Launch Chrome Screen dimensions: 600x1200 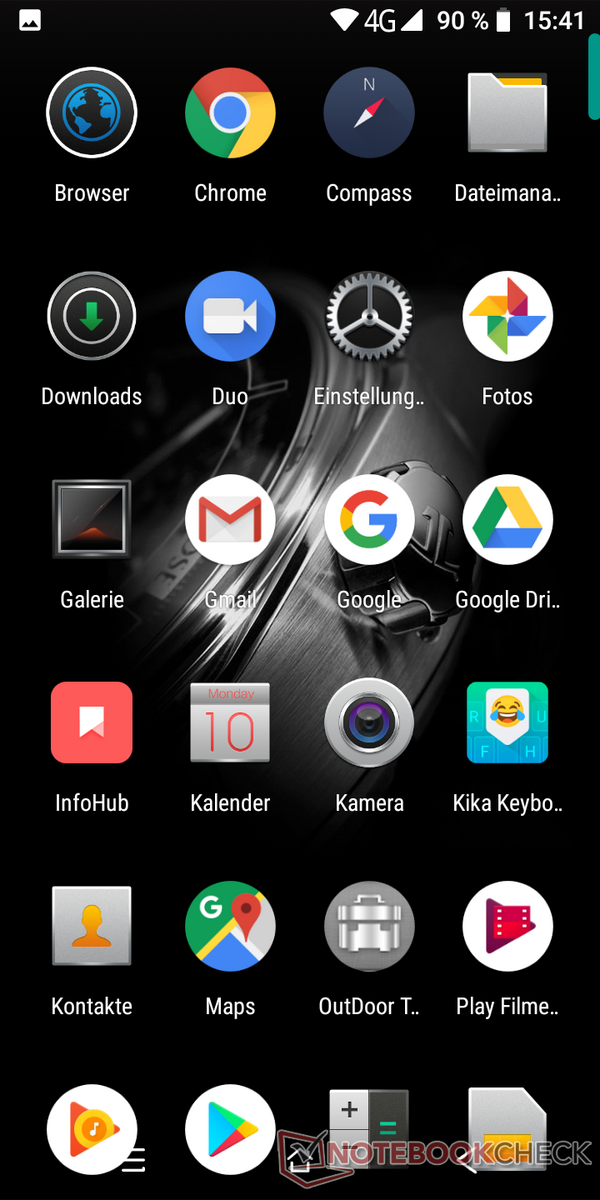click(x=230, y=113)
